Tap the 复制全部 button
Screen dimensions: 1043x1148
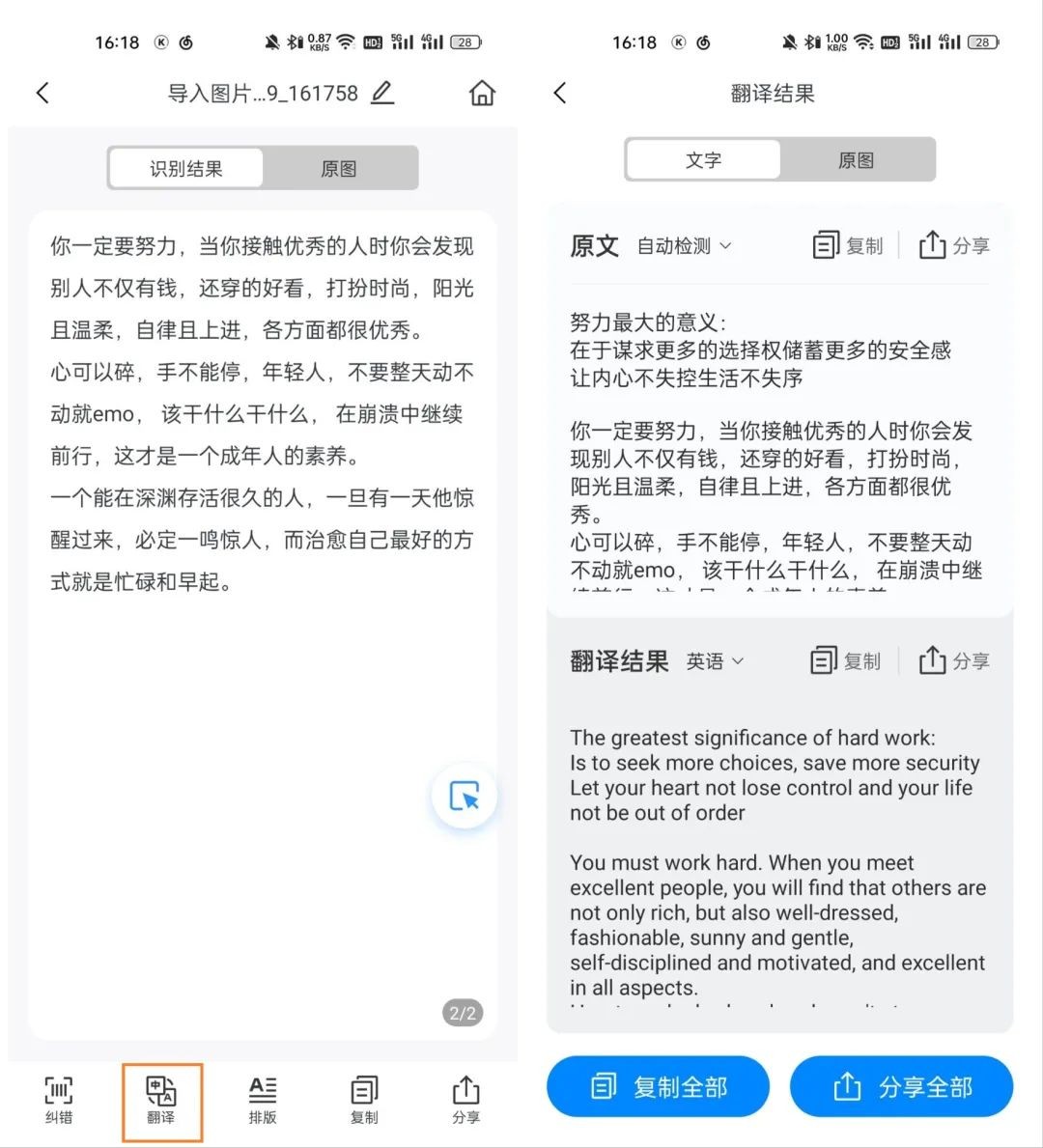(x=659, y=1087)
